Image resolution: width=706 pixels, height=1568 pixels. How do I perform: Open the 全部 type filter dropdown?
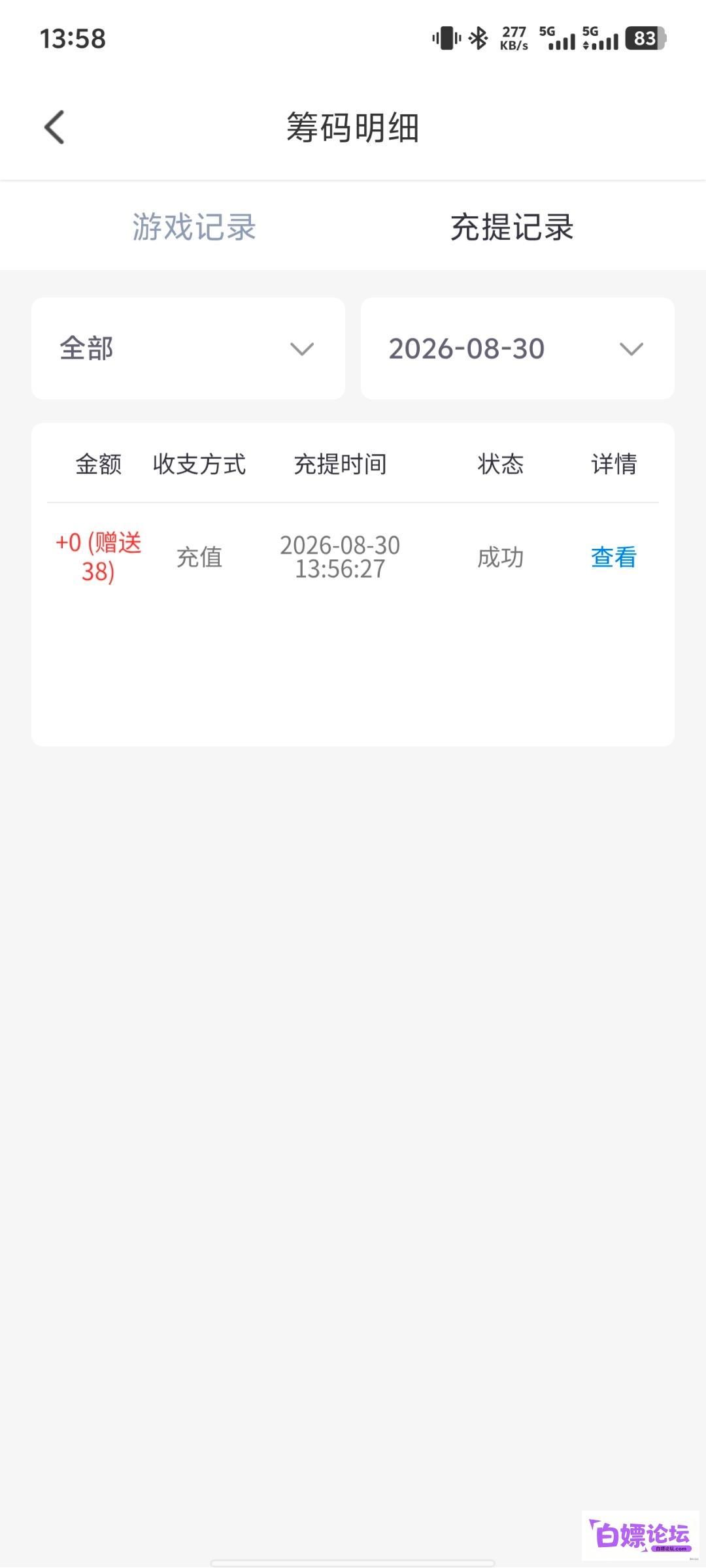coord(188,348)
